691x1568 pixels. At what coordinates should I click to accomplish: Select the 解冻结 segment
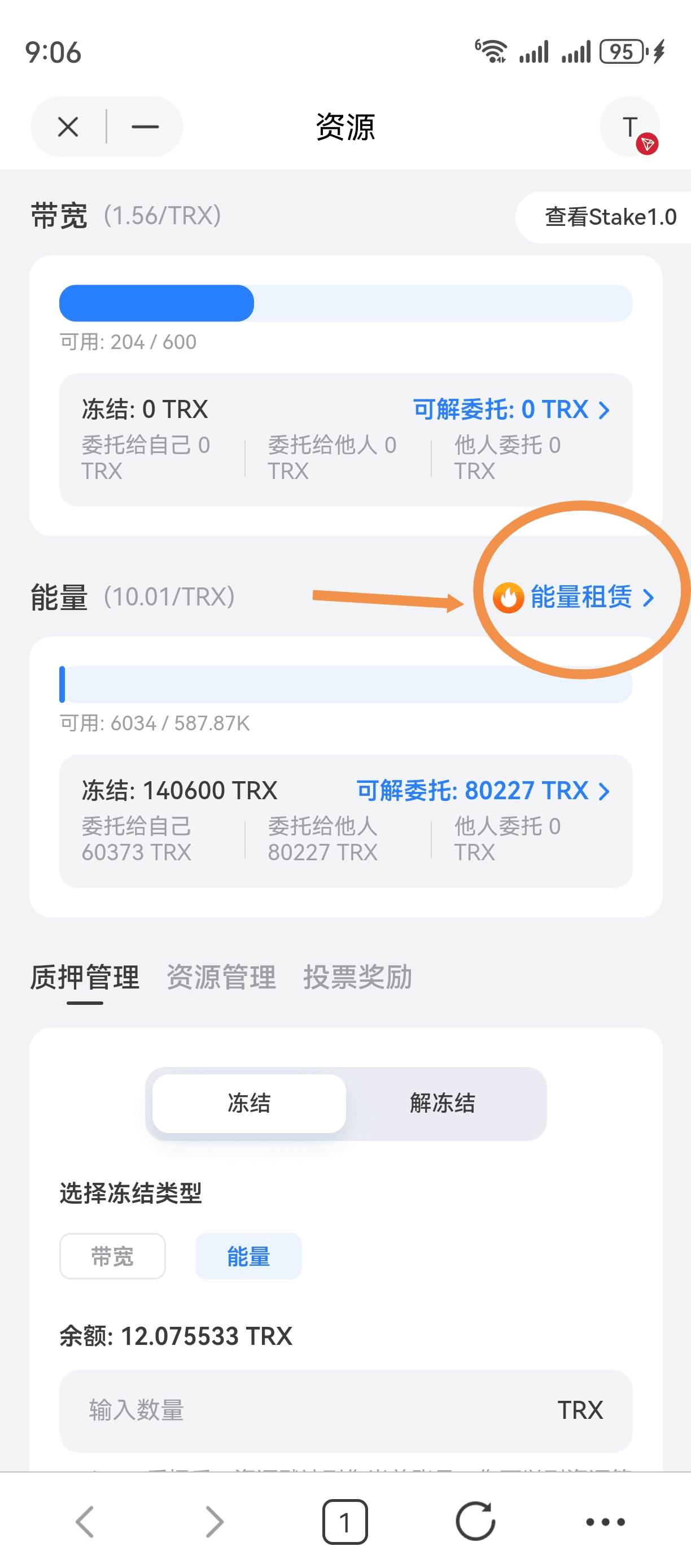pyautogui.click(x=443, y=1104)
